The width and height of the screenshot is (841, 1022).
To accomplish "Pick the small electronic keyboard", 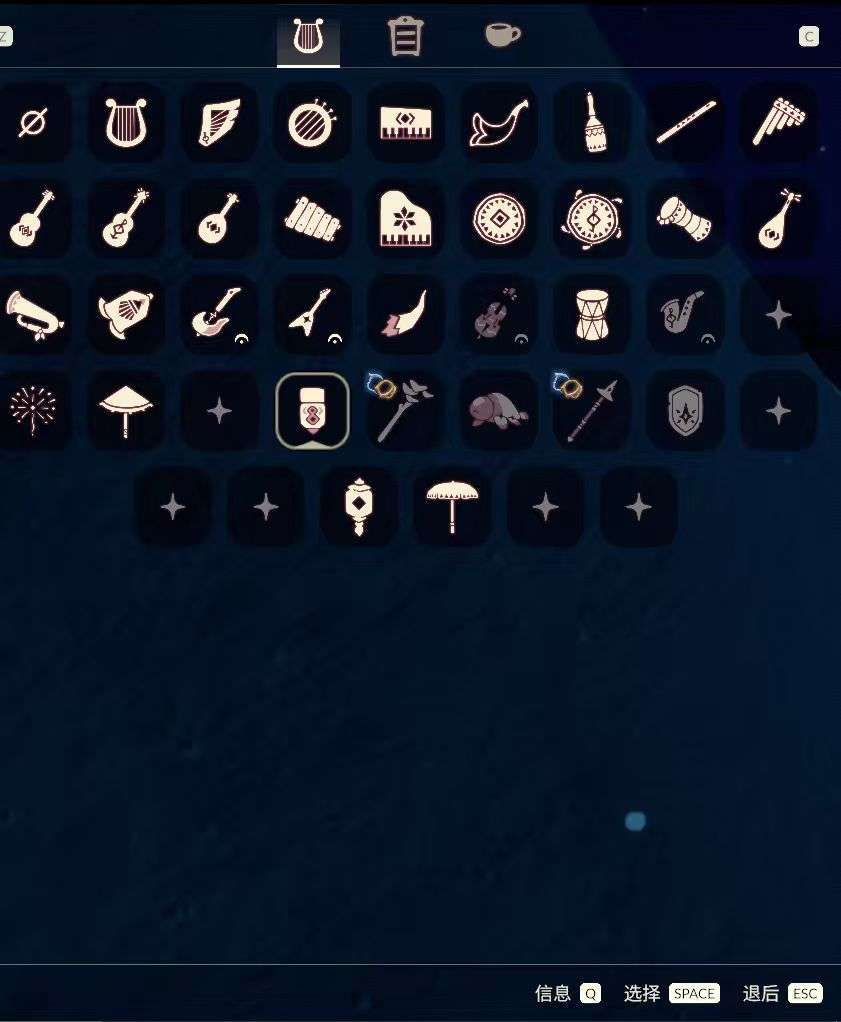I will (x=405, y=123).
